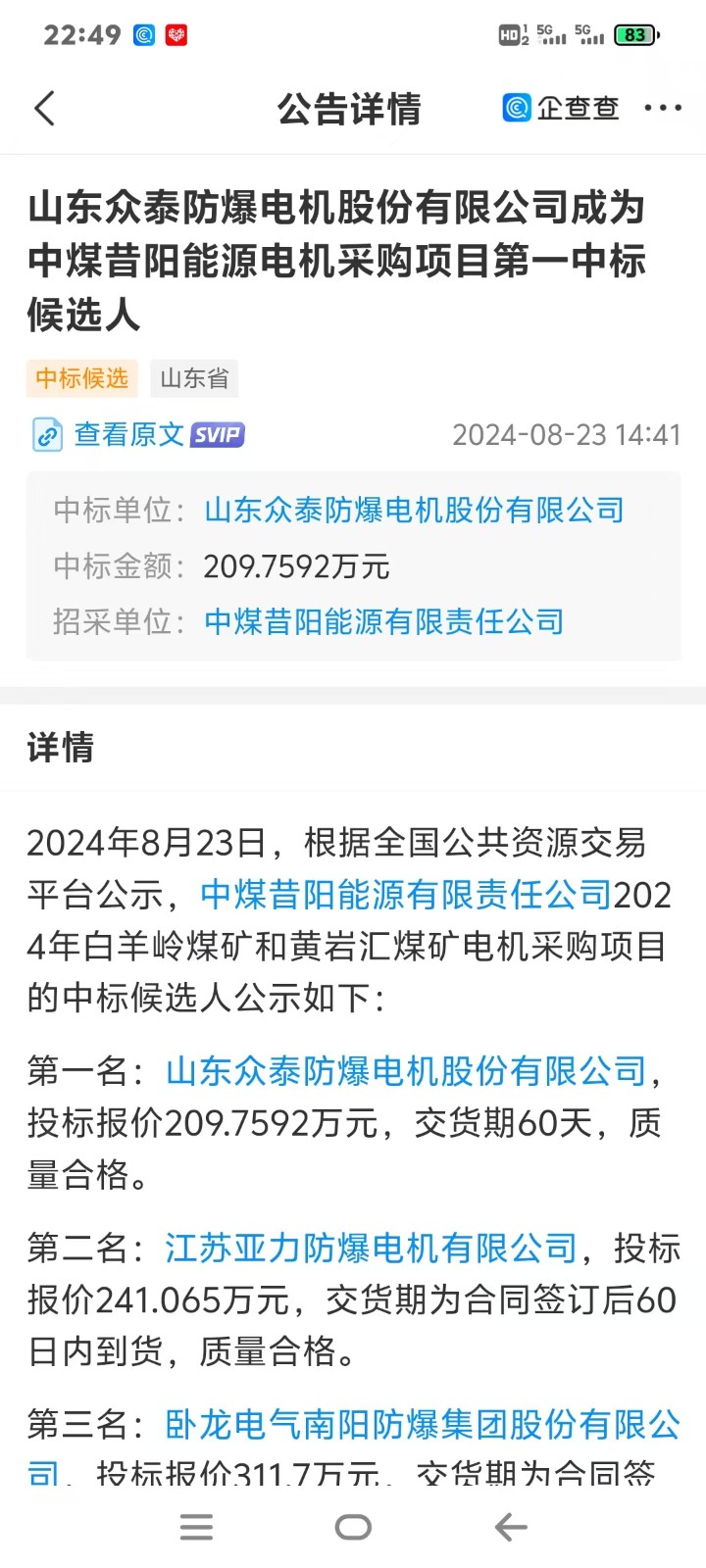Open 江苏亚力防爆电机有限公司 company link
Screen dimensions: 706x1568
pyautogui.click(x=372, y=1247)
